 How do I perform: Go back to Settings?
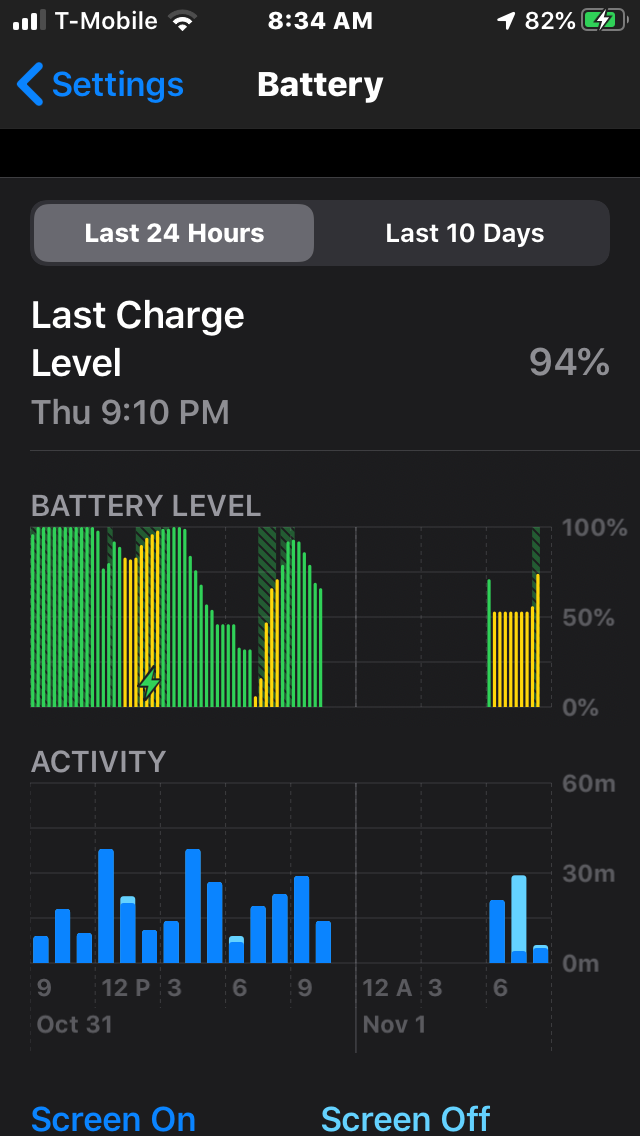pos(100,85)
